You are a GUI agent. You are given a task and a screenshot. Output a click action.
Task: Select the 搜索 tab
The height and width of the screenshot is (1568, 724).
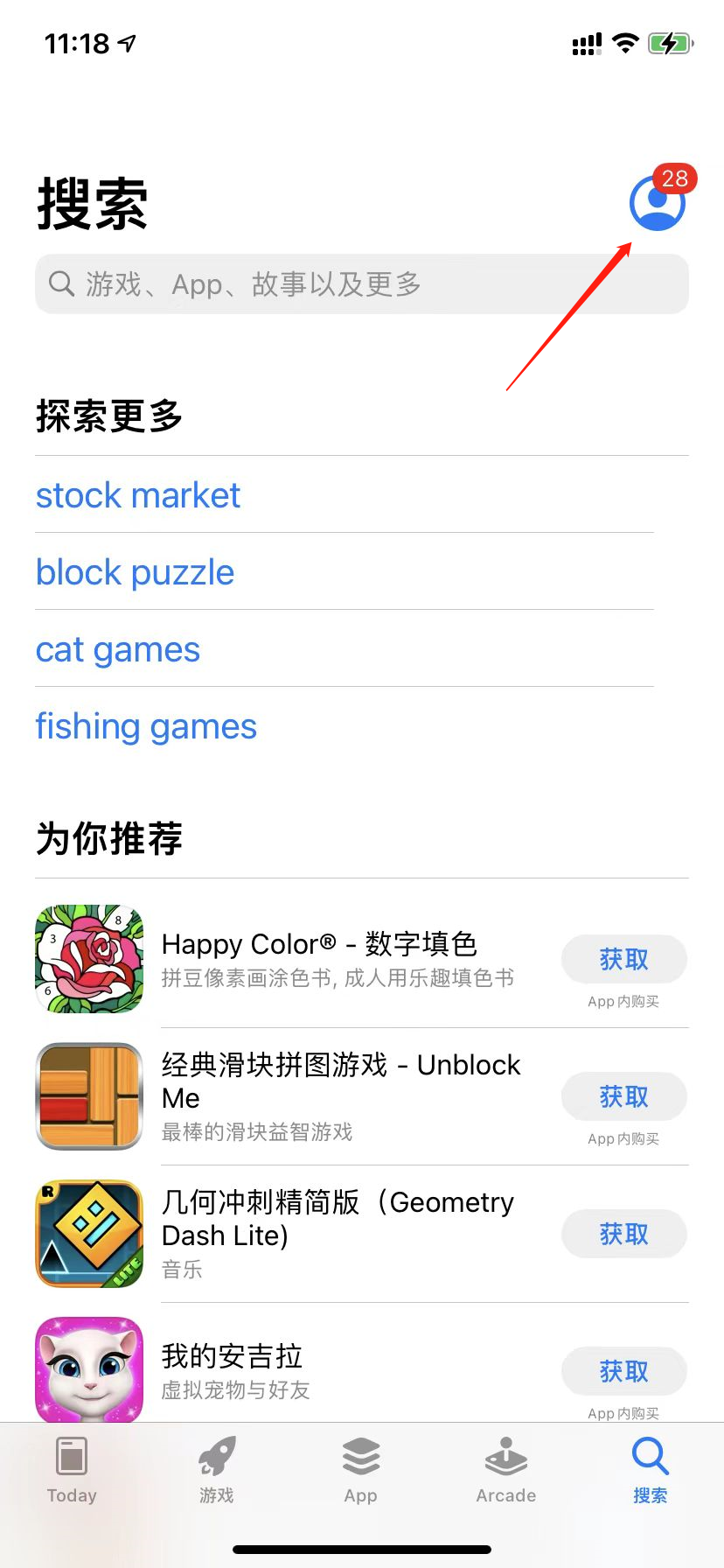click(x=650, y=1470)
